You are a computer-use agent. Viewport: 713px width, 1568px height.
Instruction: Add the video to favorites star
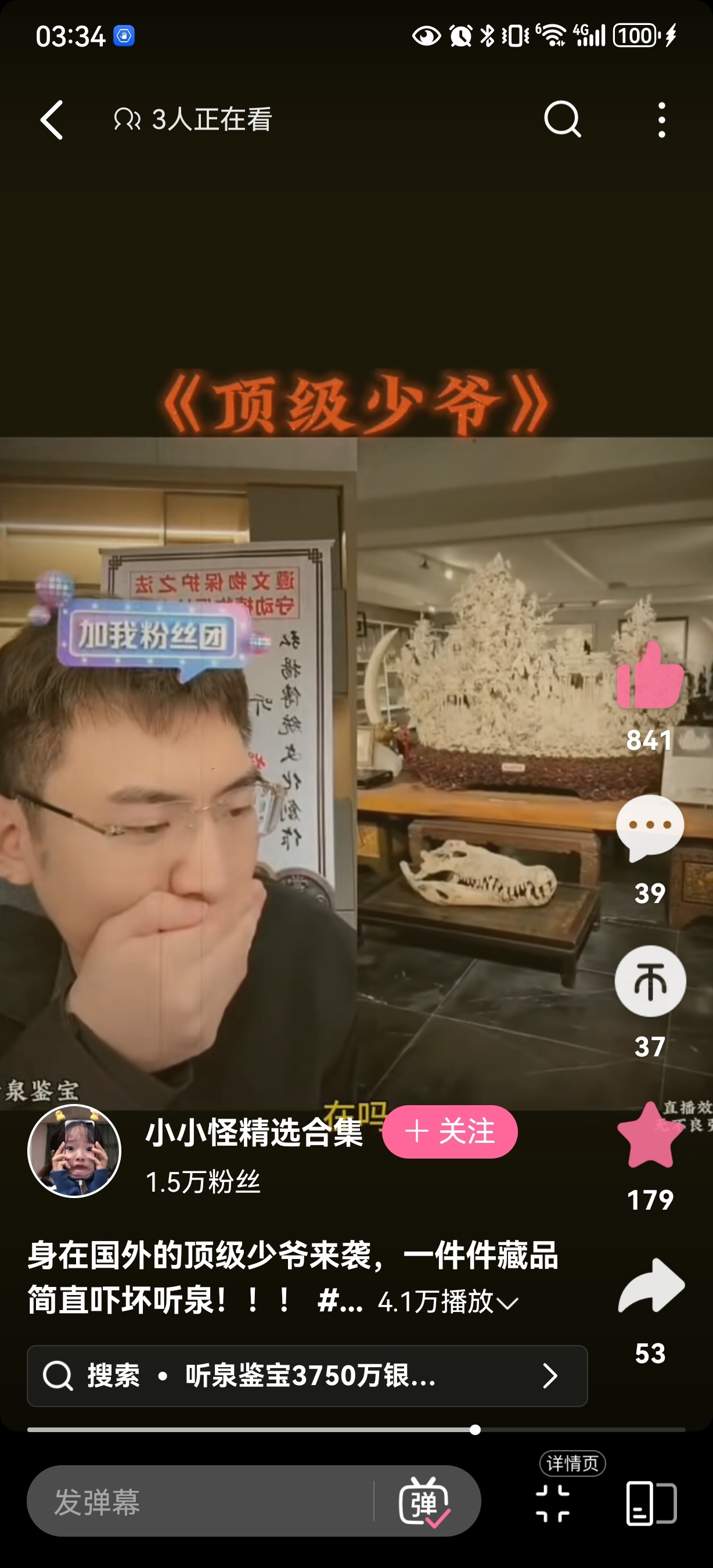tap(650, 1137)
